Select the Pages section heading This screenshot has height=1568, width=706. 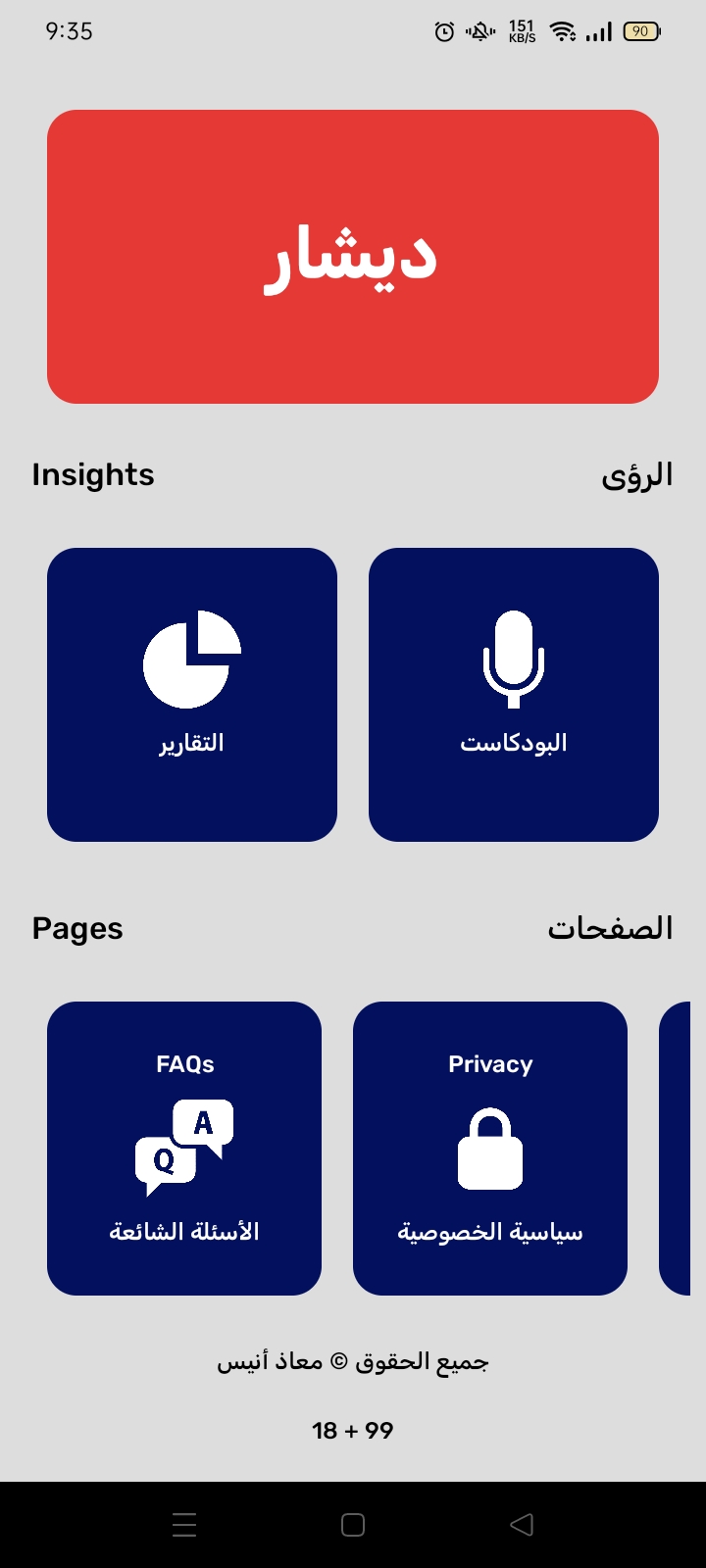pyautogui.click(x=76, y=929)
